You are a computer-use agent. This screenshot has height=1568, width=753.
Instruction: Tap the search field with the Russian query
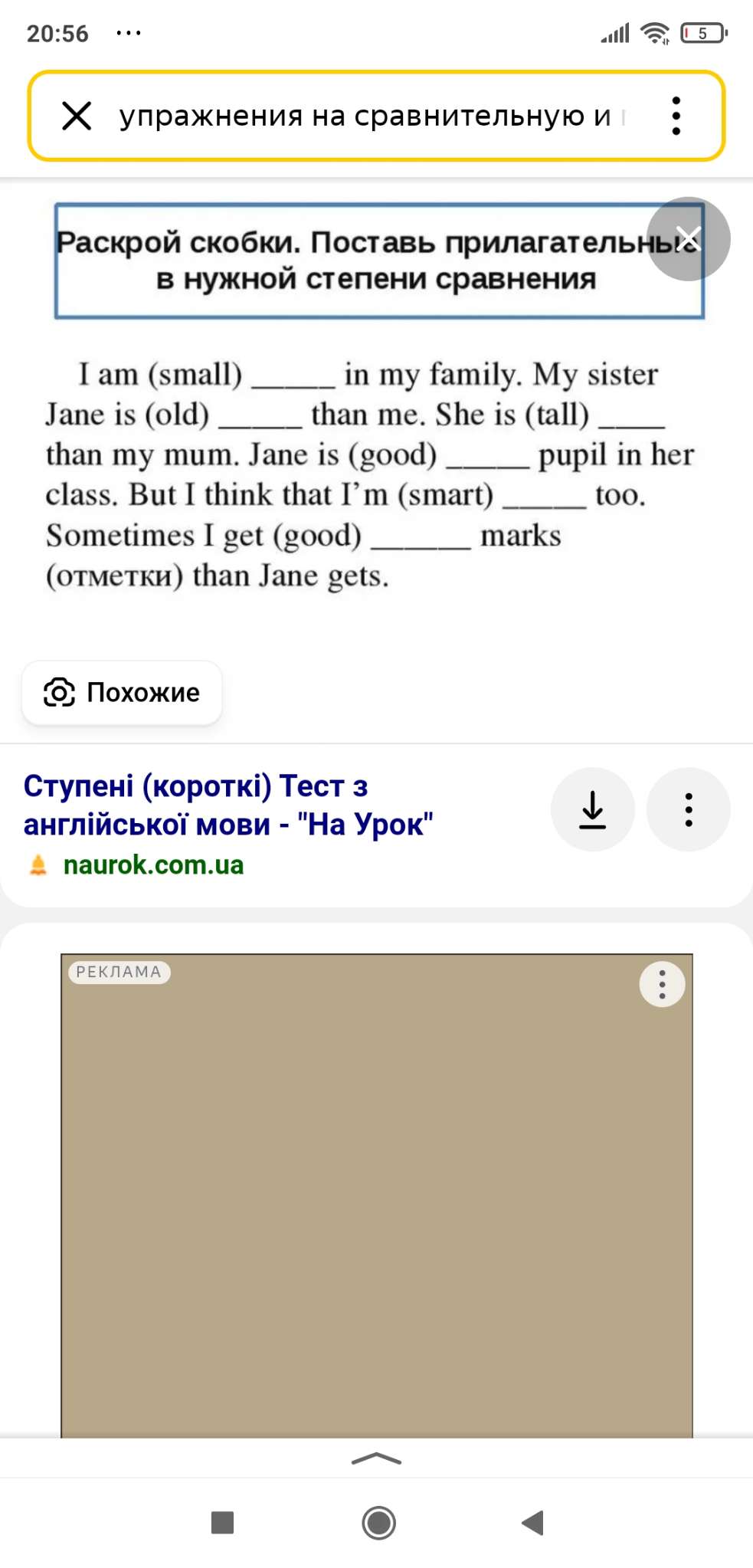(368, 116)
